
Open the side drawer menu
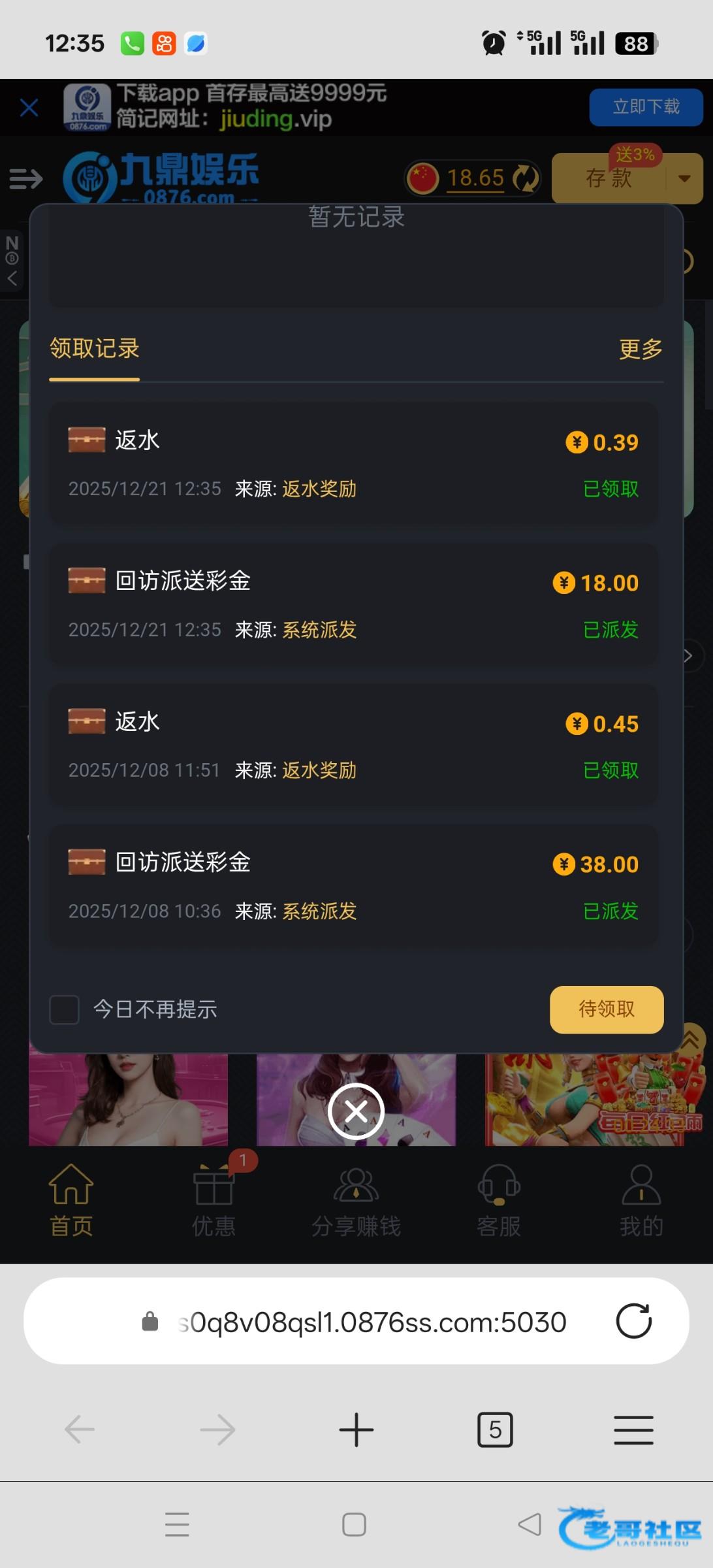pyautogui.click(x=26, y=178)
